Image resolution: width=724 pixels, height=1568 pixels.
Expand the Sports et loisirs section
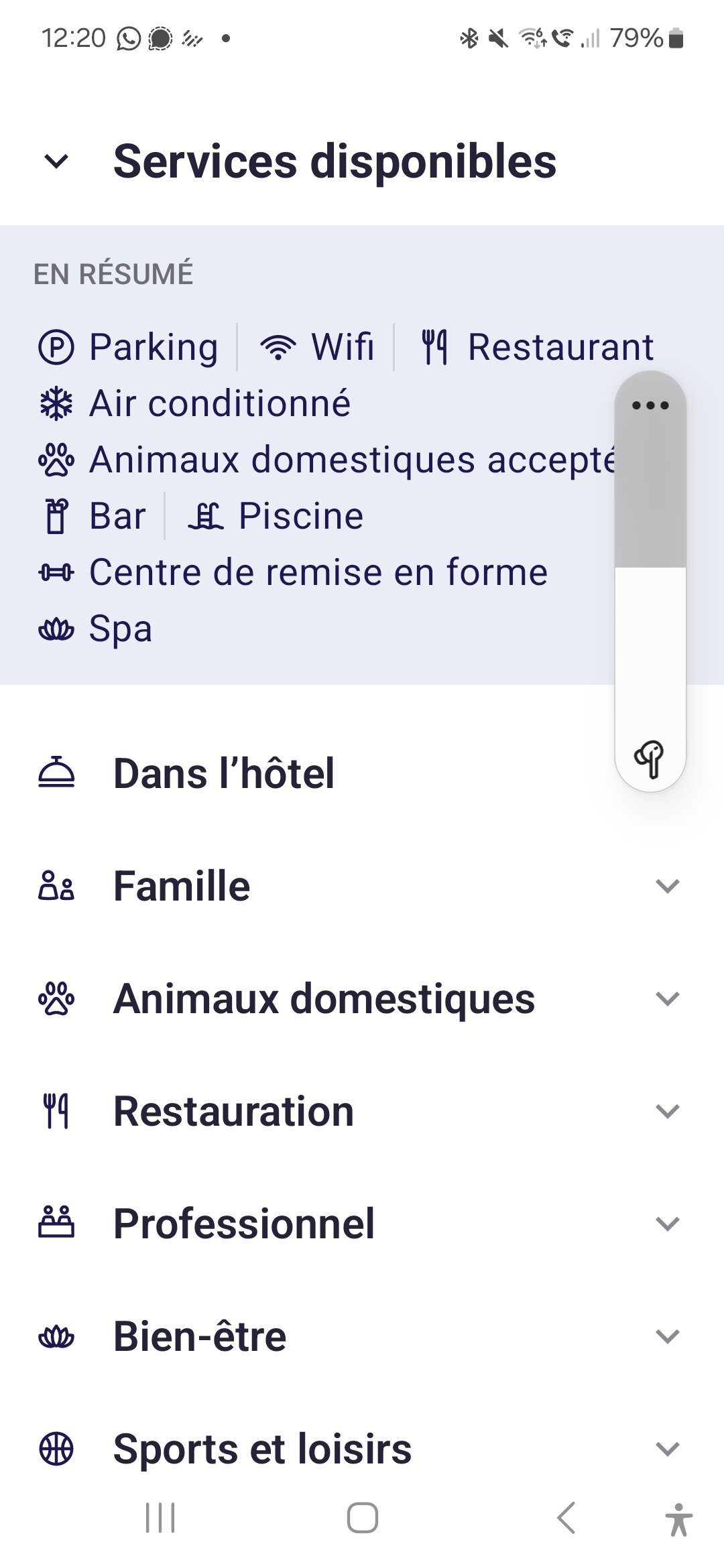[362, 1449]
